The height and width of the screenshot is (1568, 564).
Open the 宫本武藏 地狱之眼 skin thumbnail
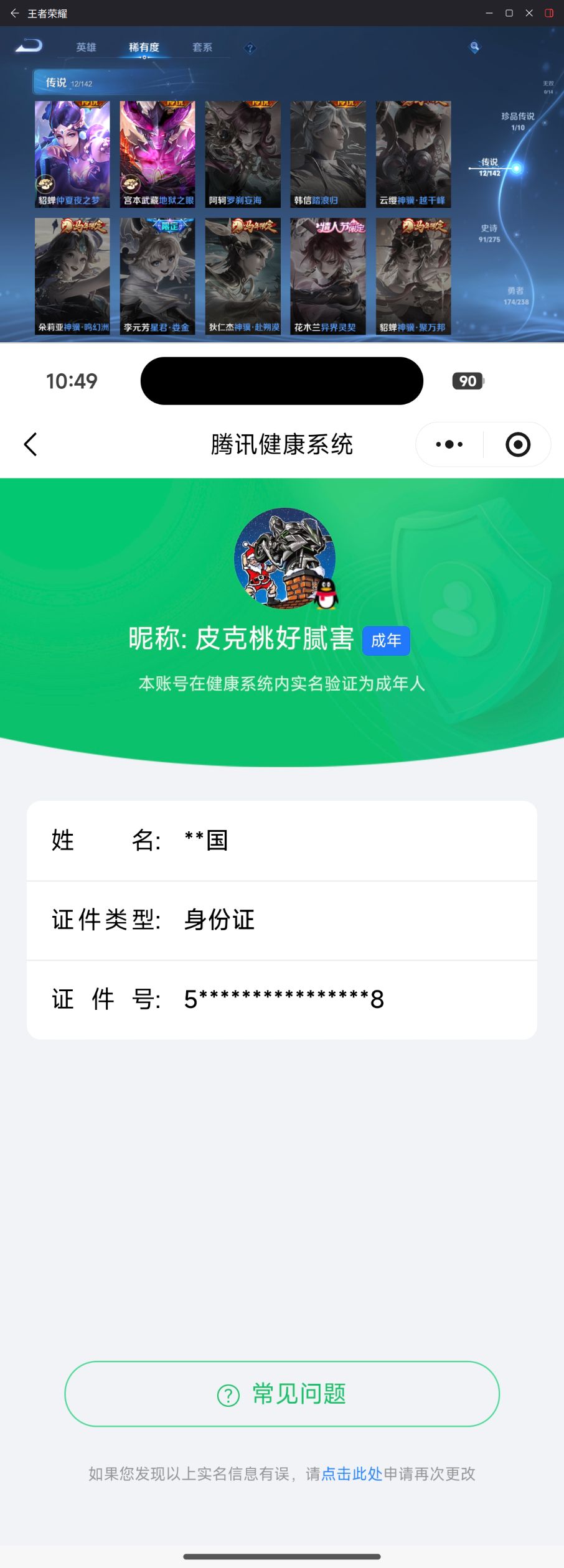pyautogui.click(x=157, y=153)
